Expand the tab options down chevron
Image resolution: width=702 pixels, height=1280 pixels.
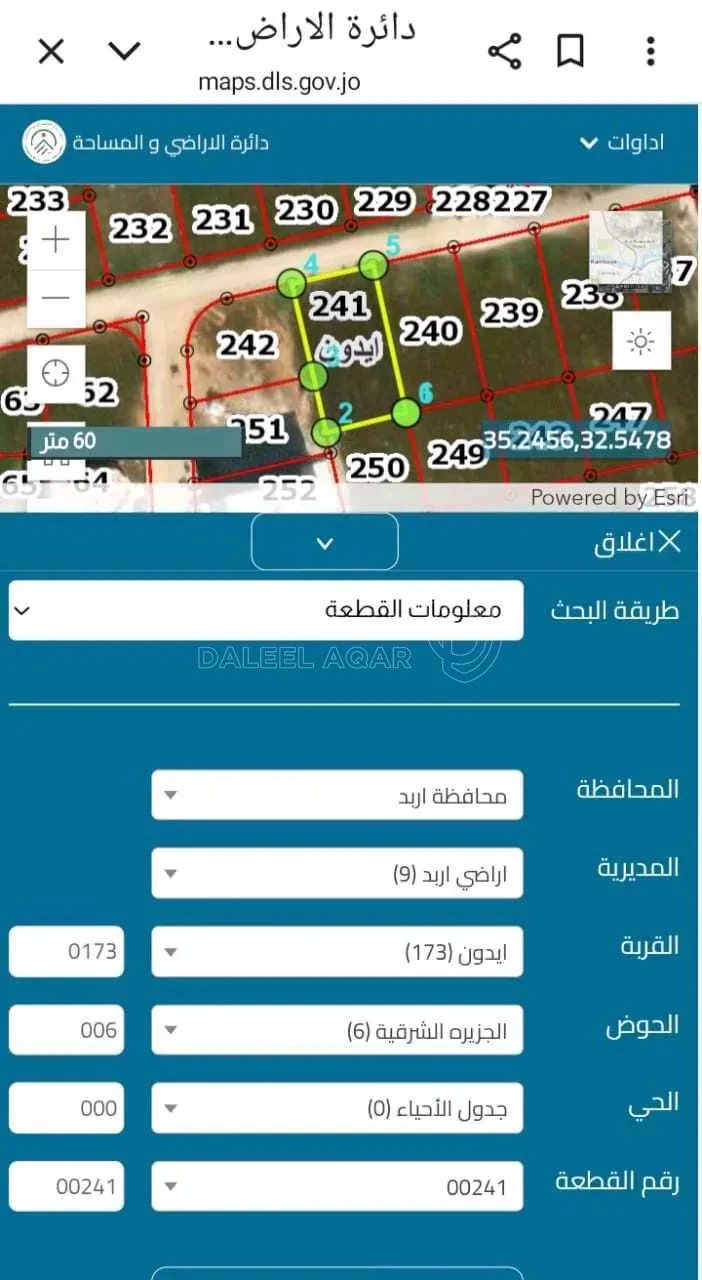tap(125, 51)
